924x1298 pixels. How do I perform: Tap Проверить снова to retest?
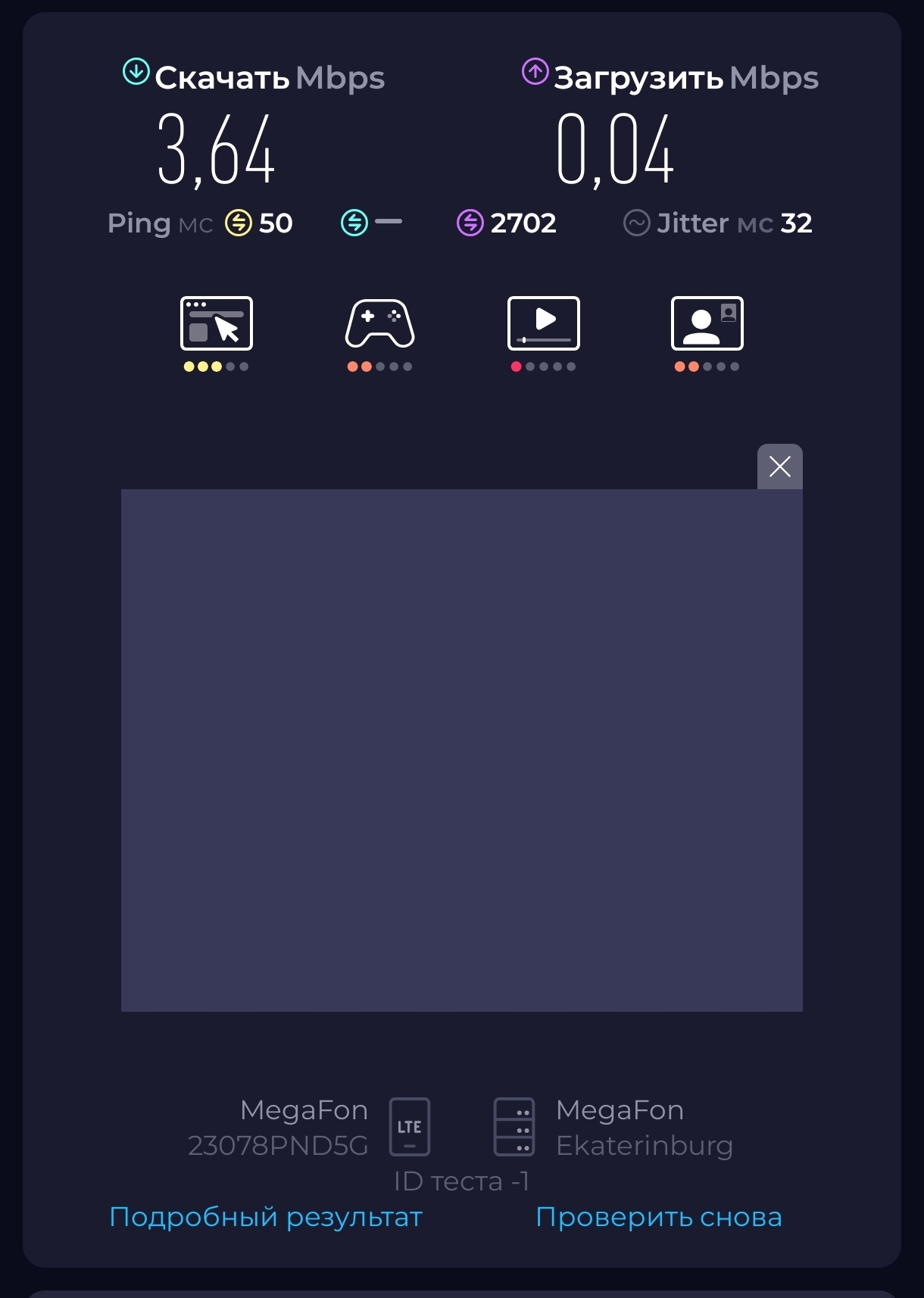[x=658, y=1217]
